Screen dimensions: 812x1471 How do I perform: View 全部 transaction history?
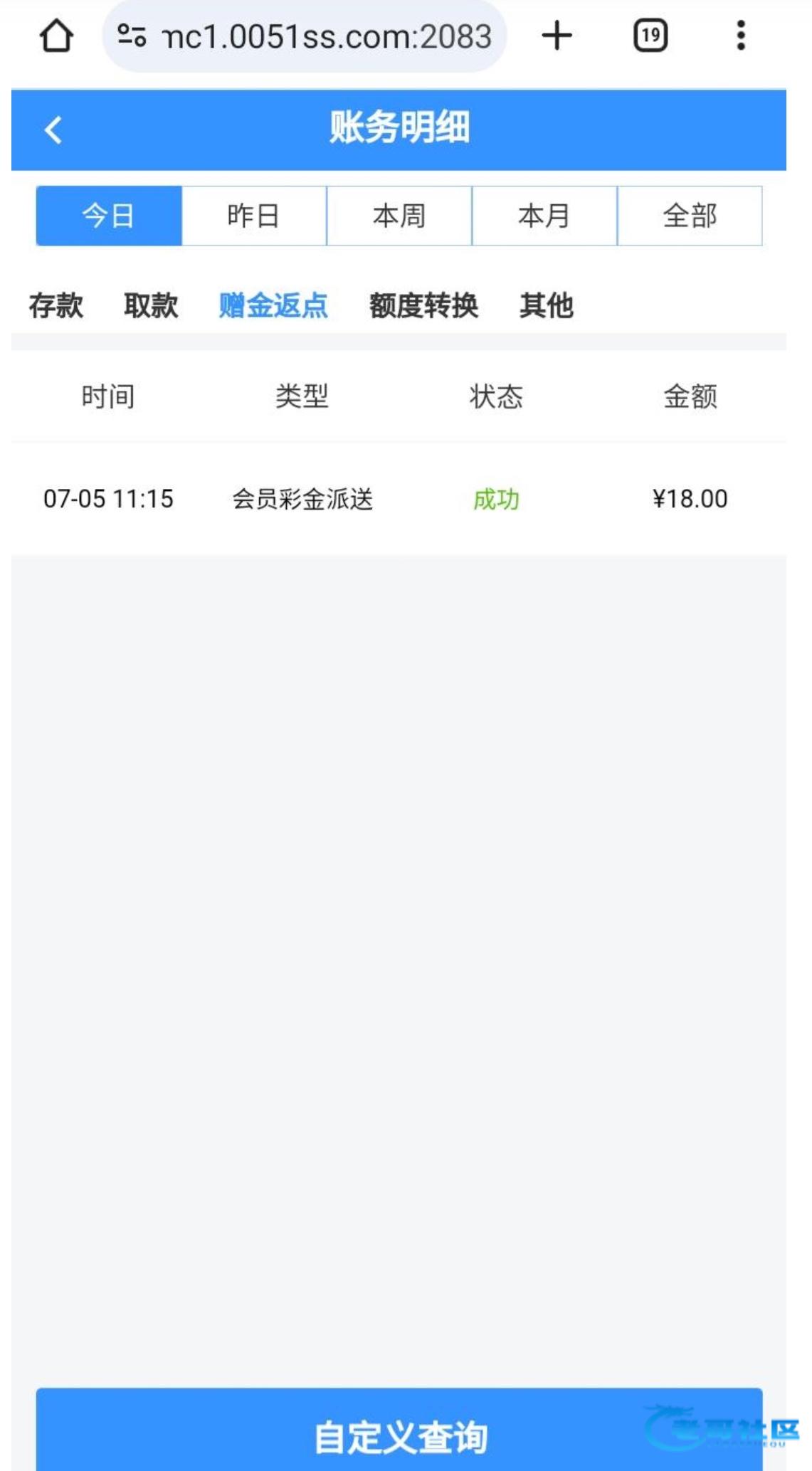pyautogui.click(x=690, y=216)
